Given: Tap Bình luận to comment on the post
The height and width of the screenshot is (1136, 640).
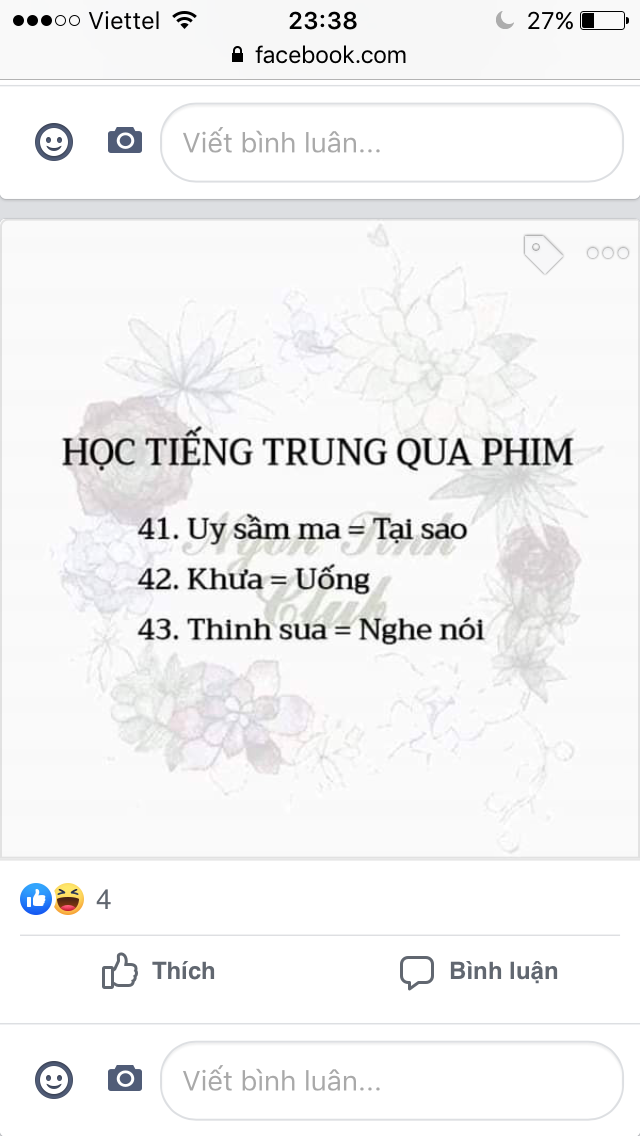Looking at the screenshot, I should tap(479, 971).
